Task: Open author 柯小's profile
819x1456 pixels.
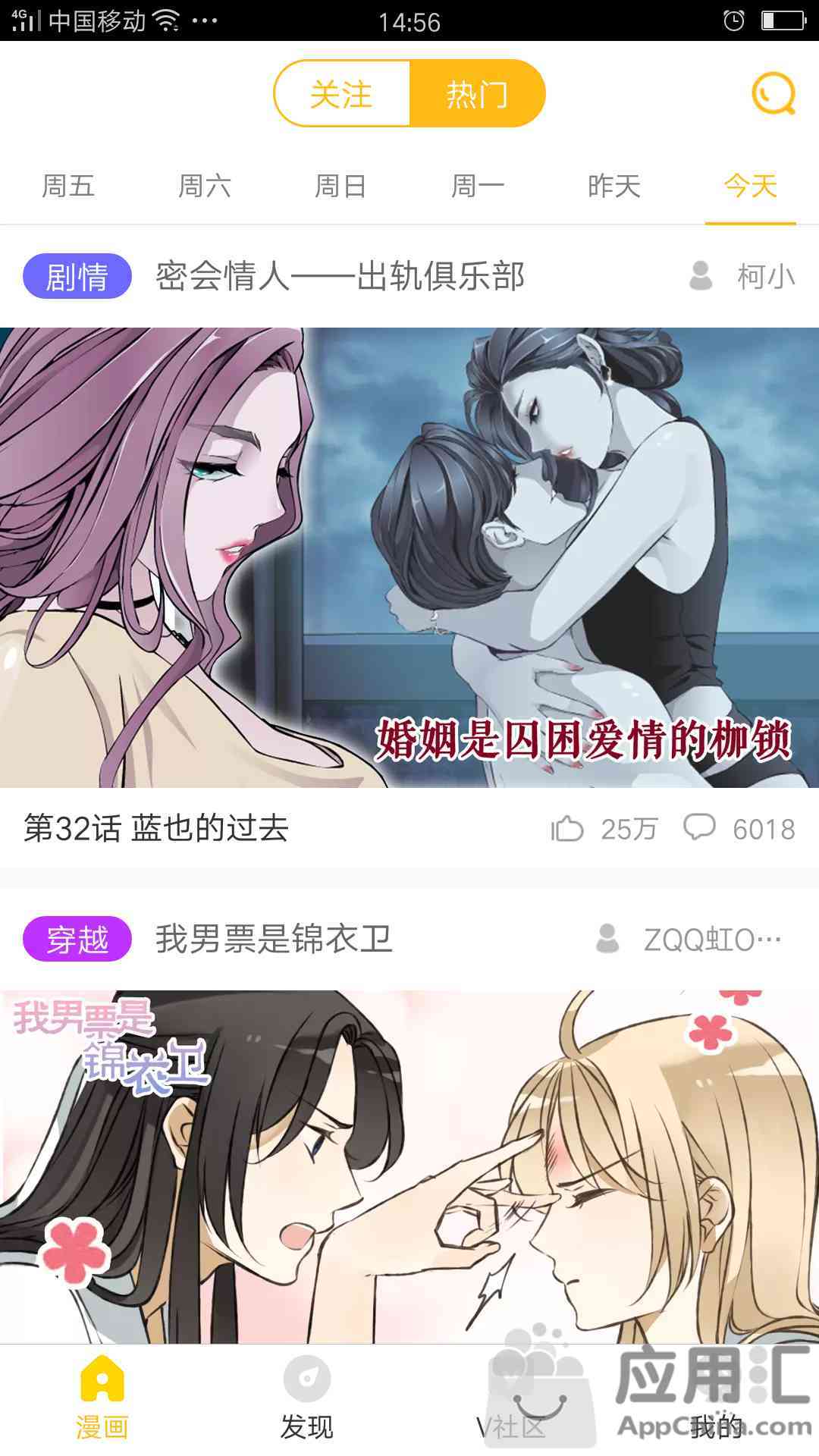Action: 742,276
